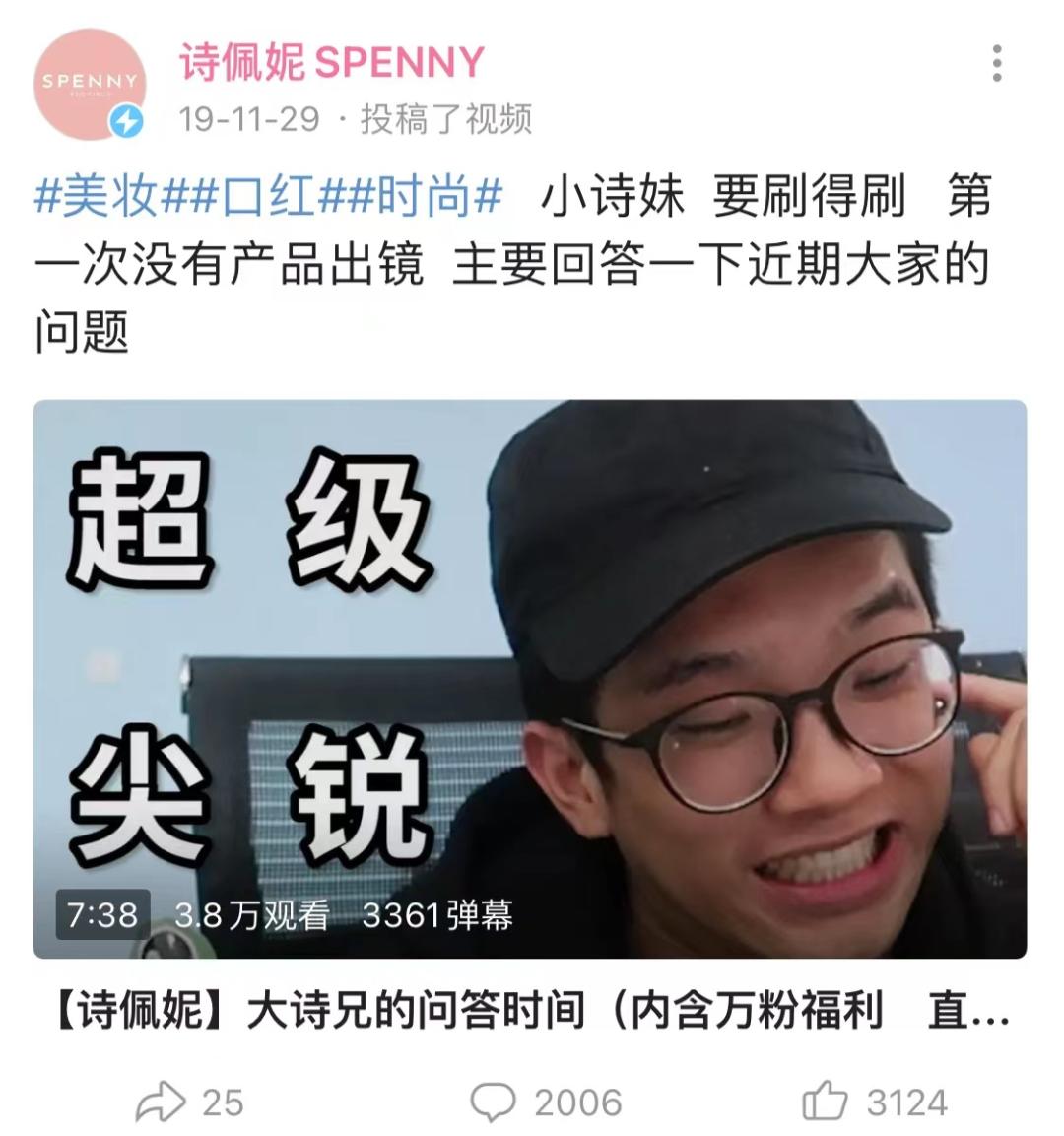The image size is (1064, 1136).
Task: Open the 诗佩妮 SPENNY username link
Action: coord(331,63)
